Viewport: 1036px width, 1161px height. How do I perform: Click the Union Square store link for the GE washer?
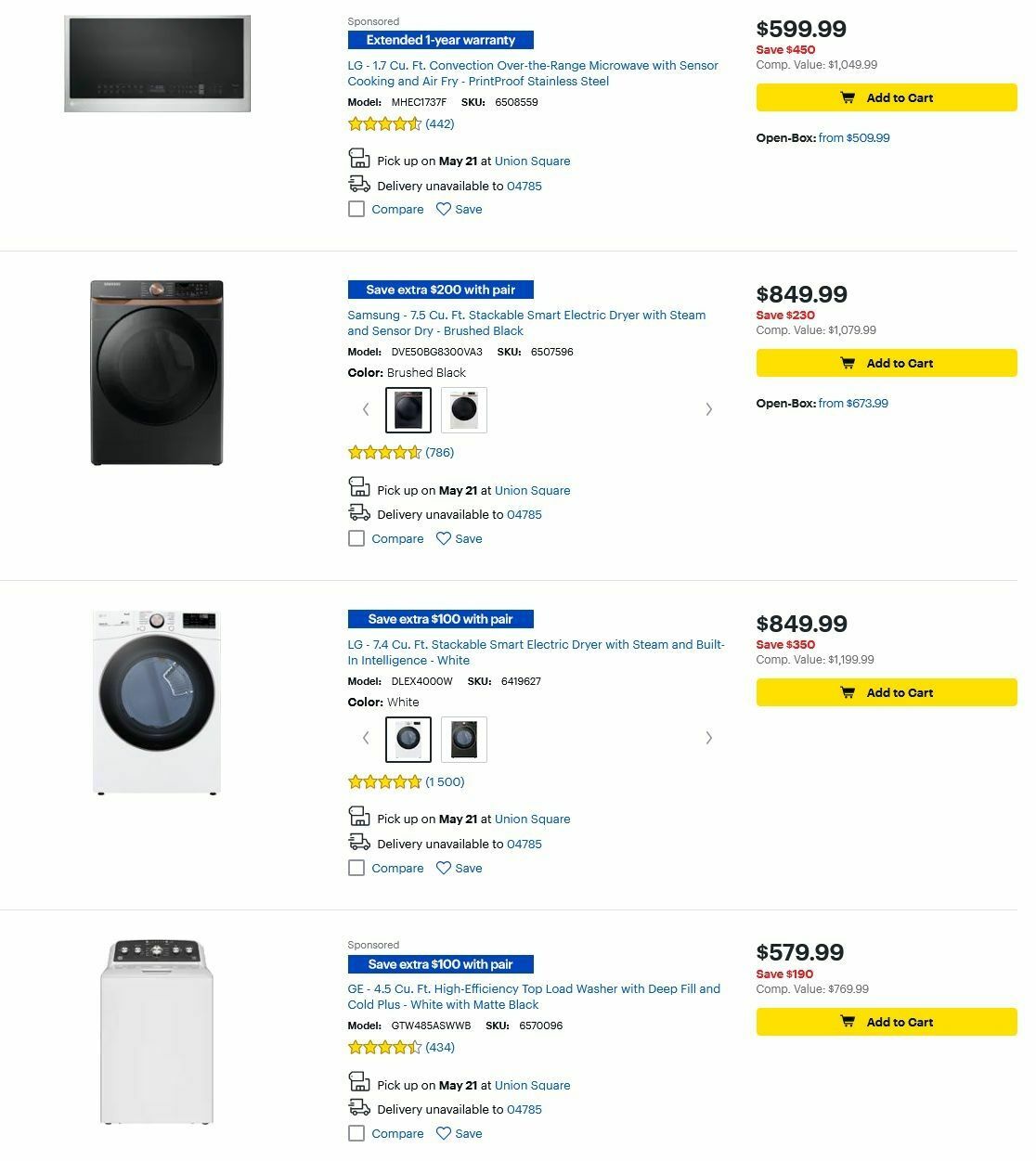coord(532,1085)
